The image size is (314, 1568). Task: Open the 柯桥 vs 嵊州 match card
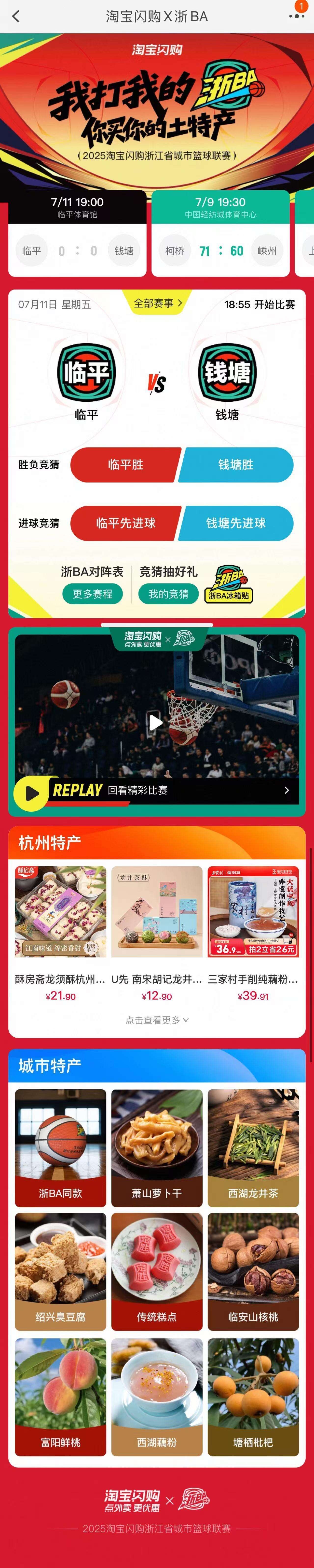(x=220, y=234)
